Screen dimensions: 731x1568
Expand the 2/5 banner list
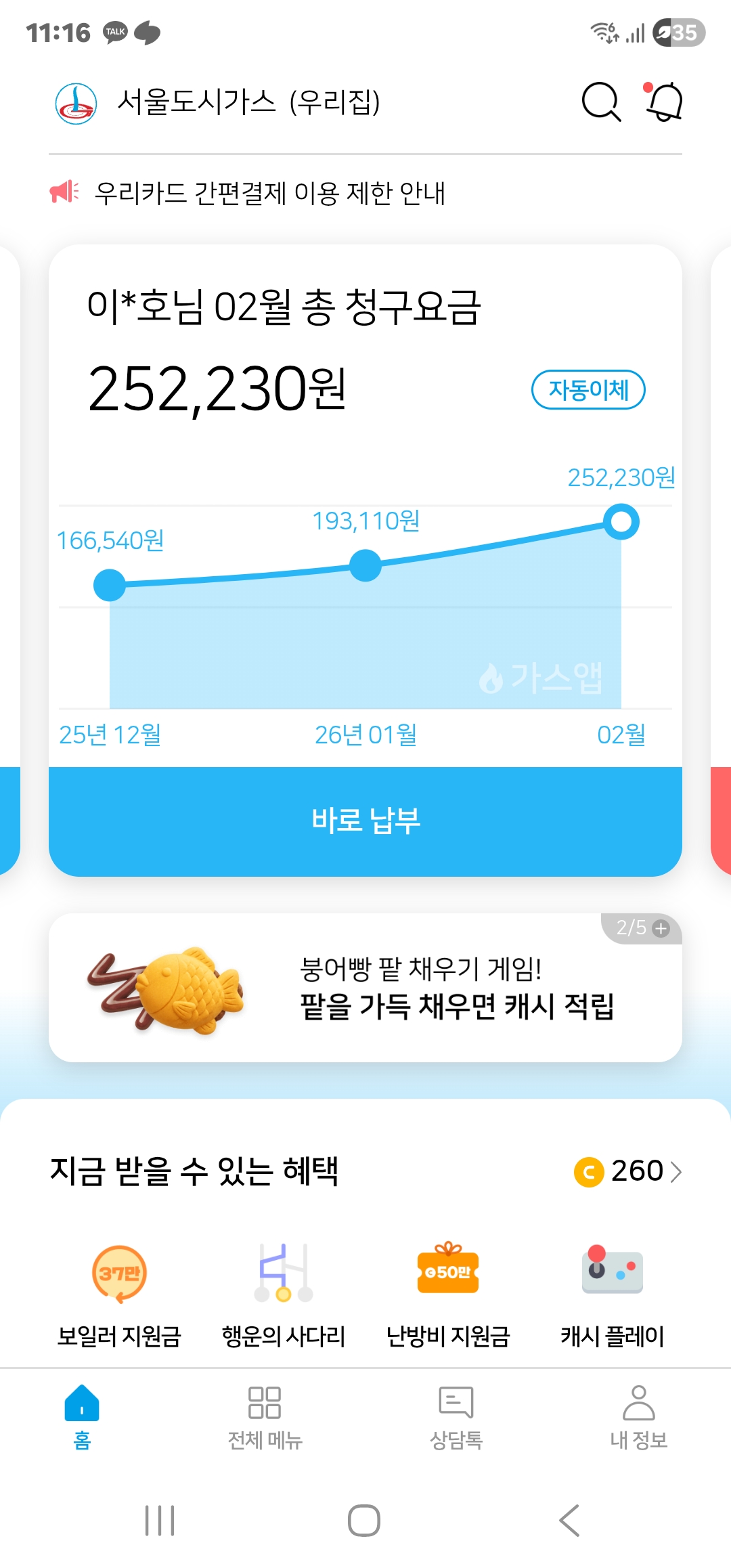click(x=643, y=928)
